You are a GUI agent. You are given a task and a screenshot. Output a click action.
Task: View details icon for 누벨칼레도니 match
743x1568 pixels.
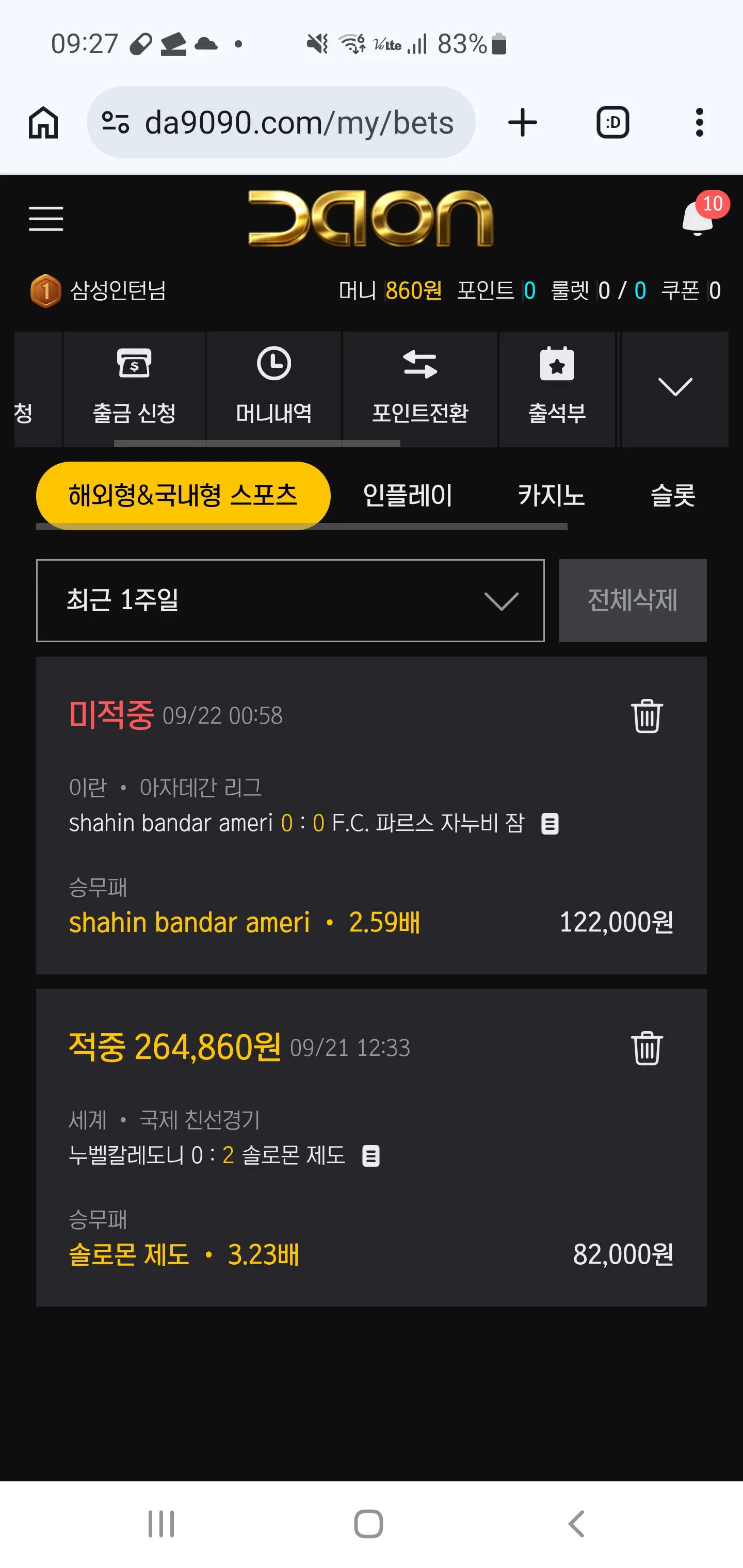click(x=371, y=1156)
